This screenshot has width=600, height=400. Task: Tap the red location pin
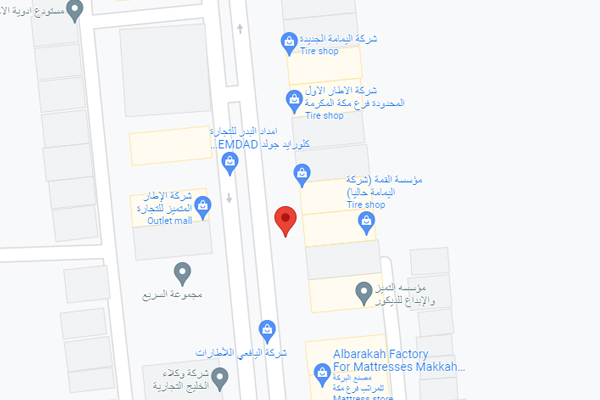(x=286, y=220)
